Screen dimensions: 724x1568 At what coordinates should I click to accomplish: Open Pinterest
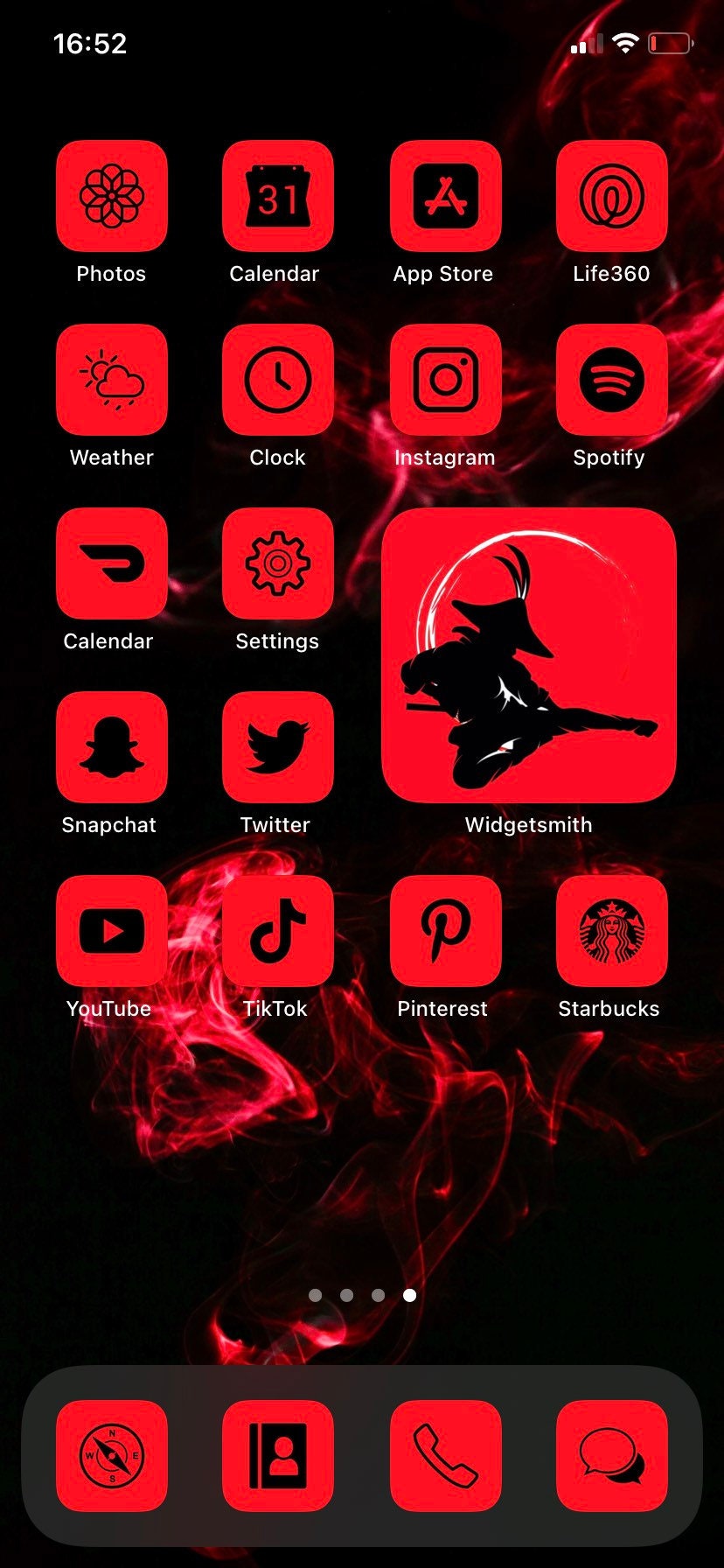click(x=445, y=931)
